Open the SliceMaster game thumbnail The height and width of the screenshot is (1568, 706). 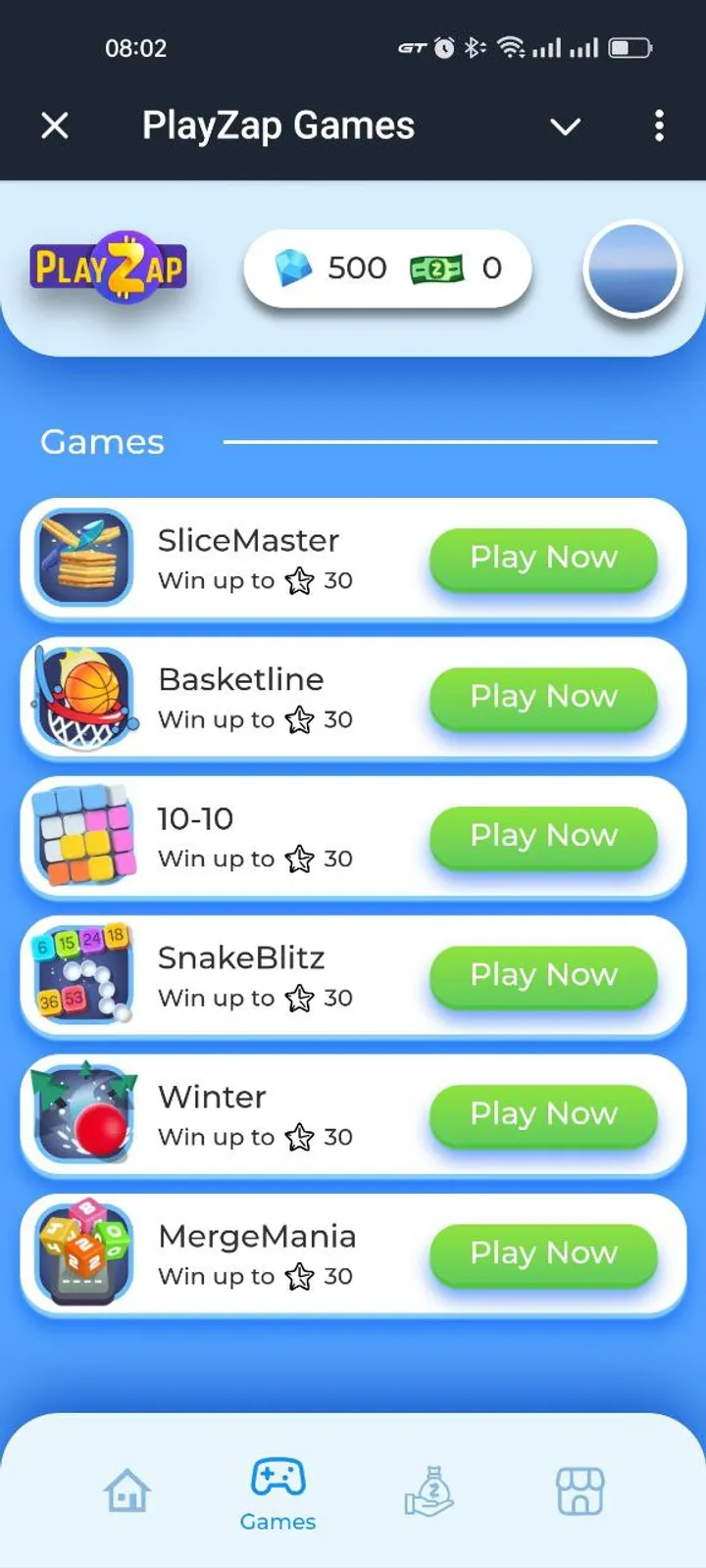click(83, 558)
